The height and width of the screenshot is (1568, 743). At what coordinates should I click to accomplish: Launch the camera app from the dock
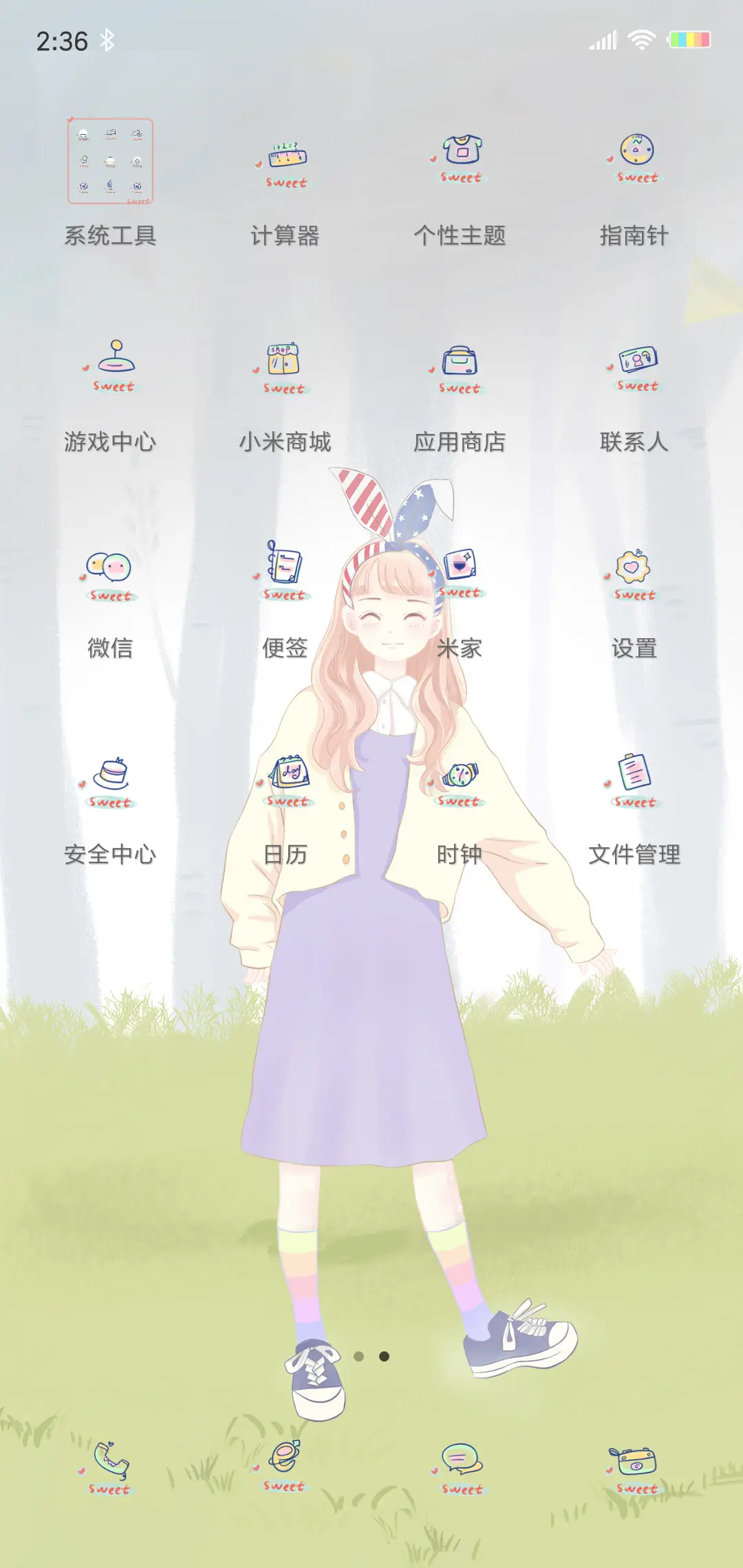tap(635, 1458)
